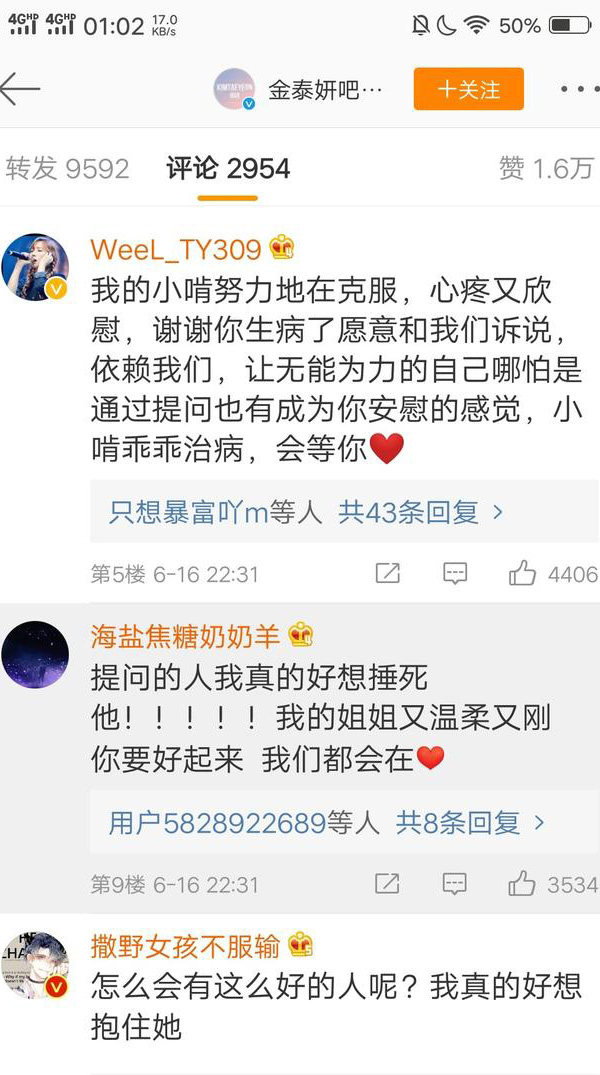Viewport: 600px width, 1075px height.
Task: Switch to the 赞 1.6万 tab
Action: click(x=546, y=169)
